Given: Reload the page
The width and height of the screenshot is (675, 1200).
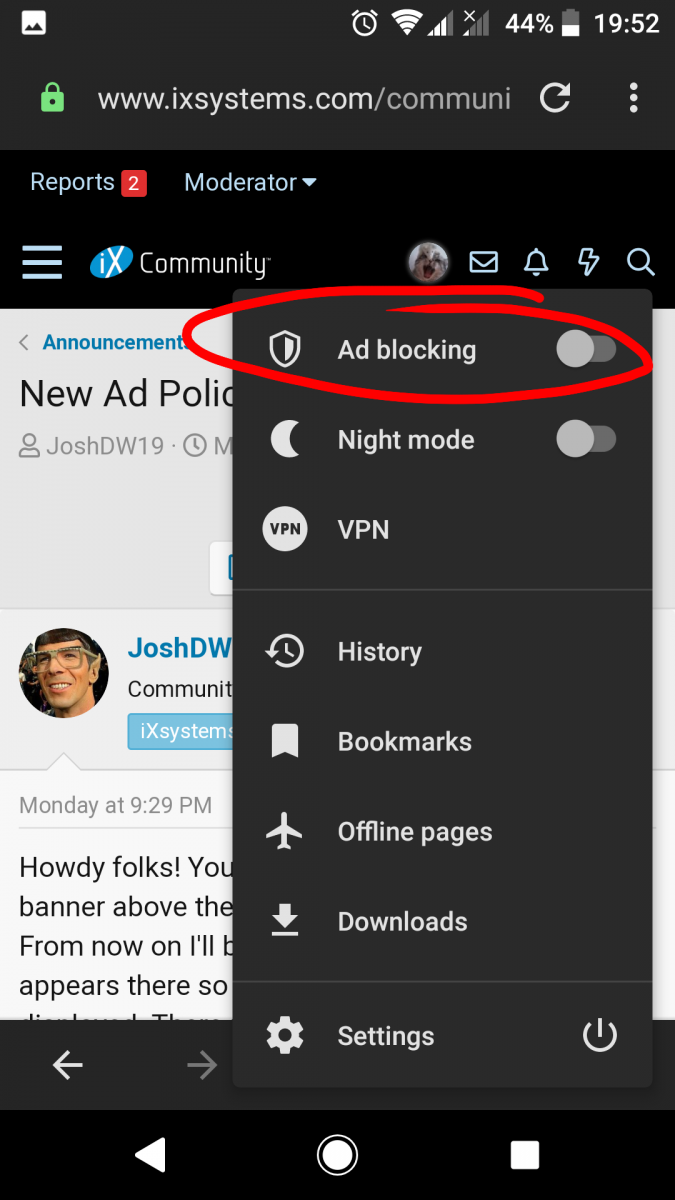Looking at the screenshot, I should [555, 98].
